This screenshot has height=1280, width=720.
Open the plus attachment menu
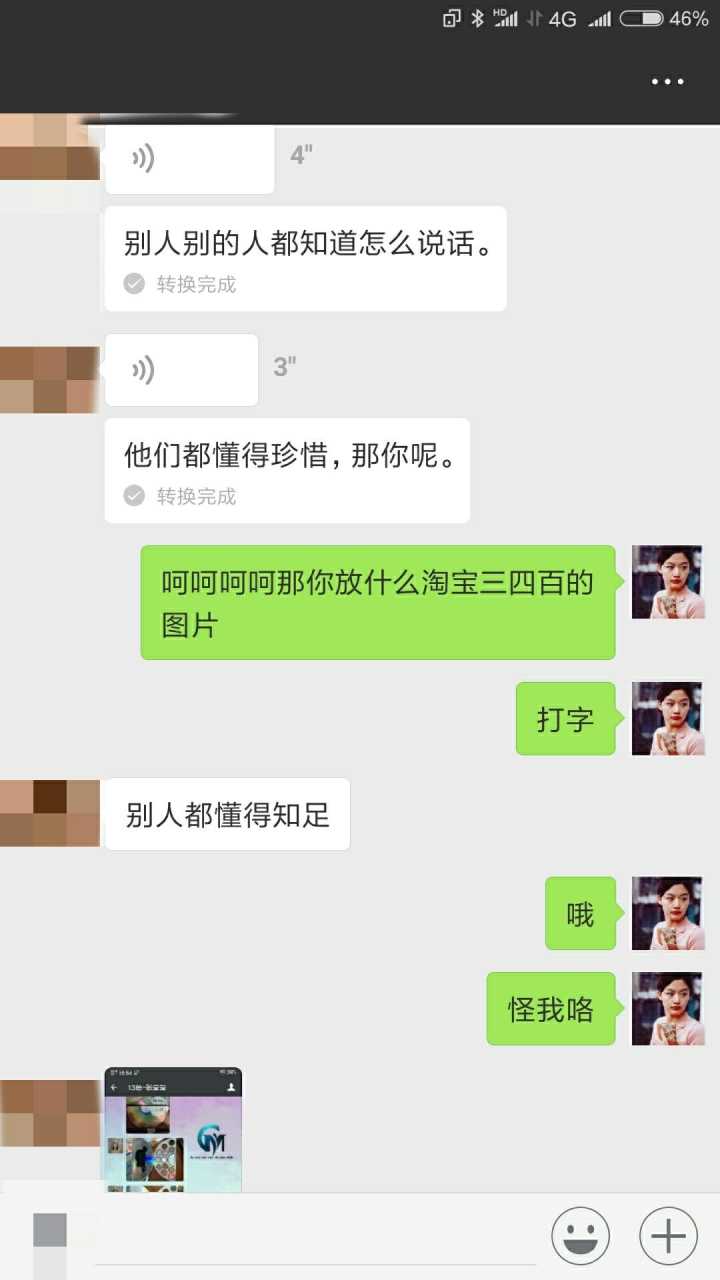point(668,1236)
